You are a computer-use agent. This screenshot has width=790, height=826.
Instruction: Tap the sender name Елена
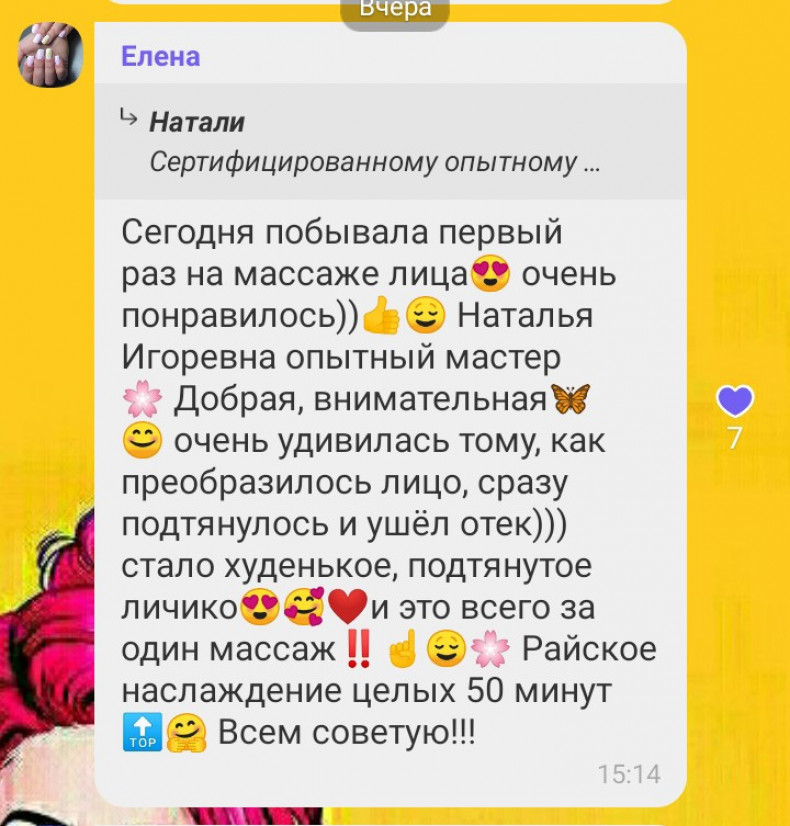click(160, 56)
